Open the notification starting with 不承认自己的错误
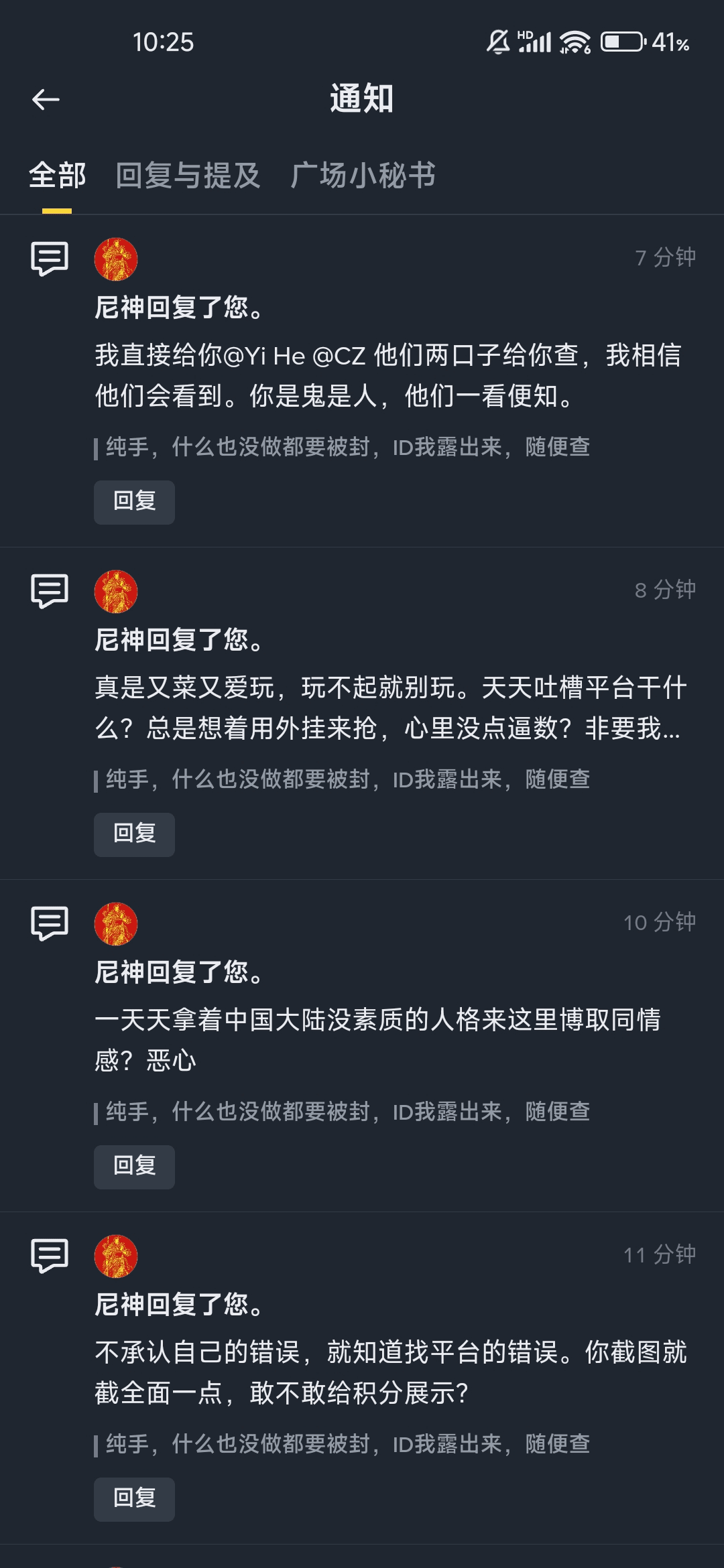This screenshot has height=1568, width=724. (x=389, y=1372)
